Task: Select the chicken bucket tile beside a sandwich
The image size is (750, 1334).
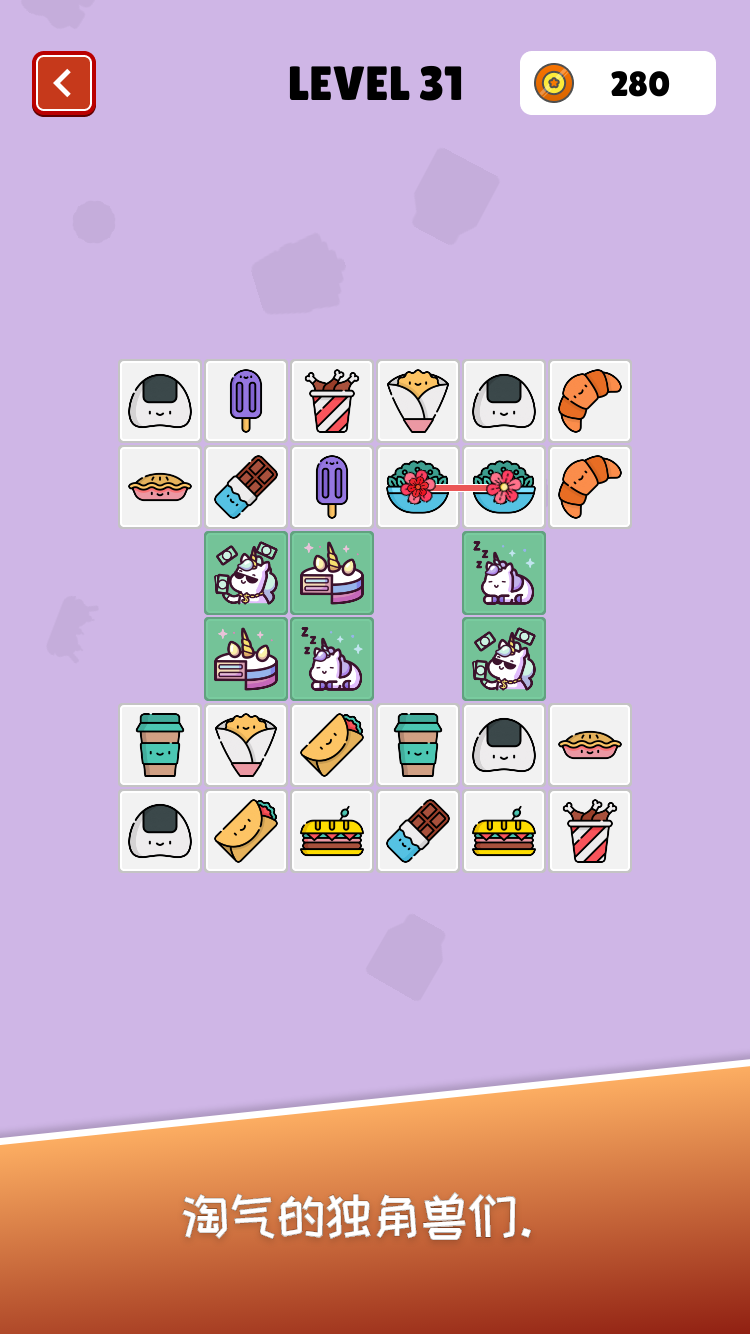Action: (x=590, y=831)
